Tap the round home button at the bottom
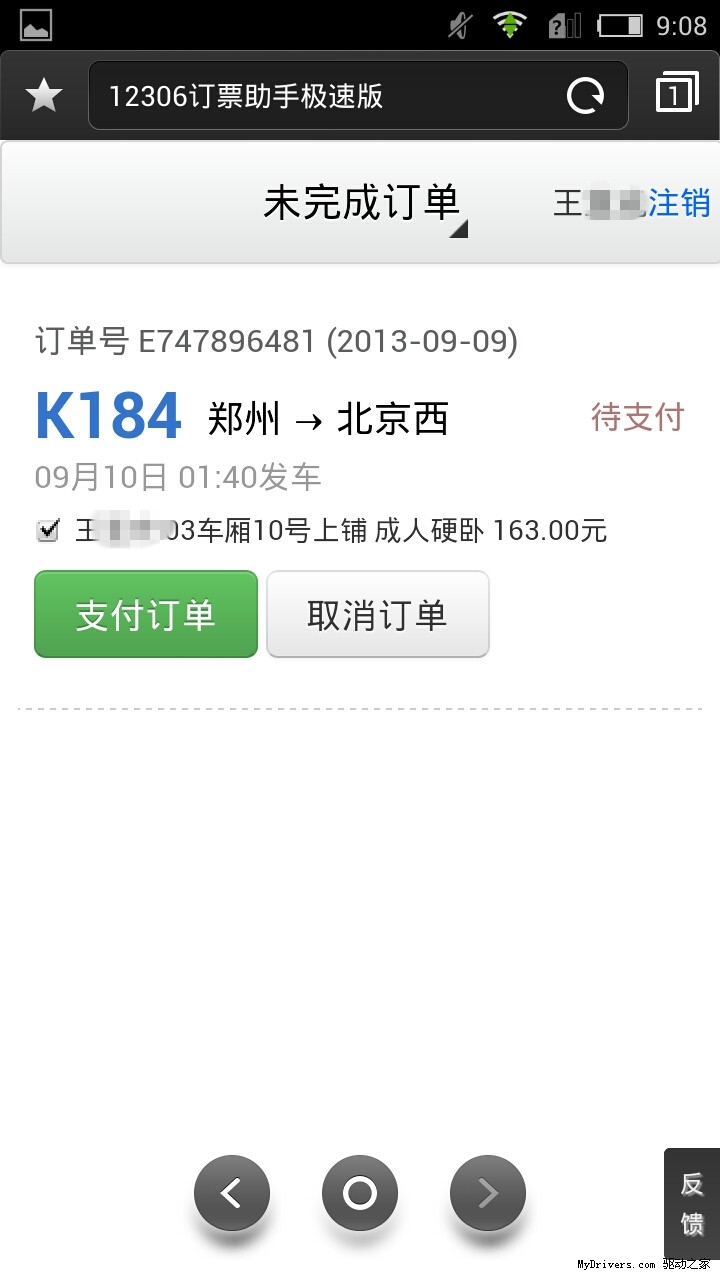The image size is (720, 1280). pos(360,1193)
